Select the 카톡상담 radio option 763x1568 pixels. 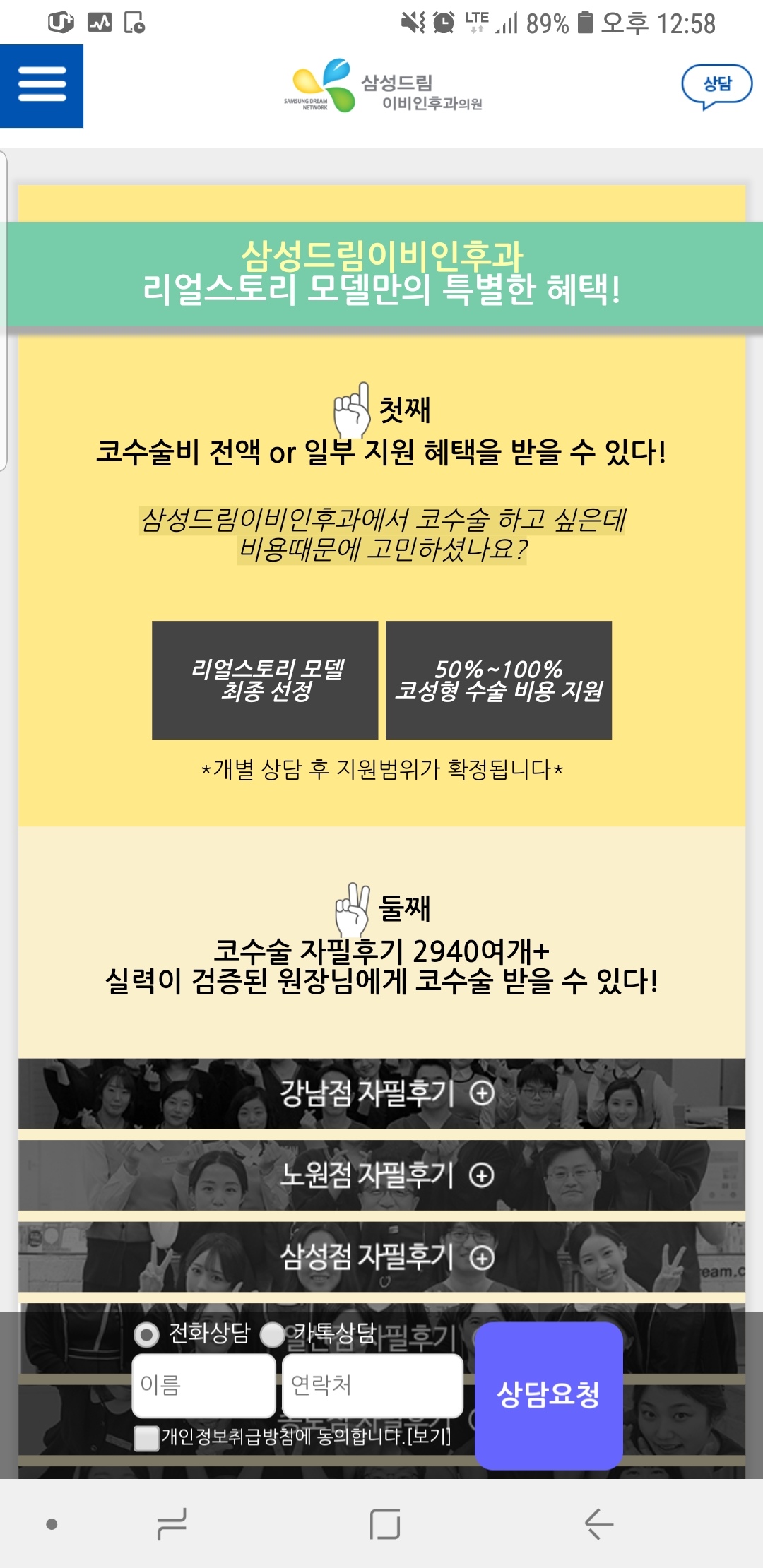click(273, 1334)
